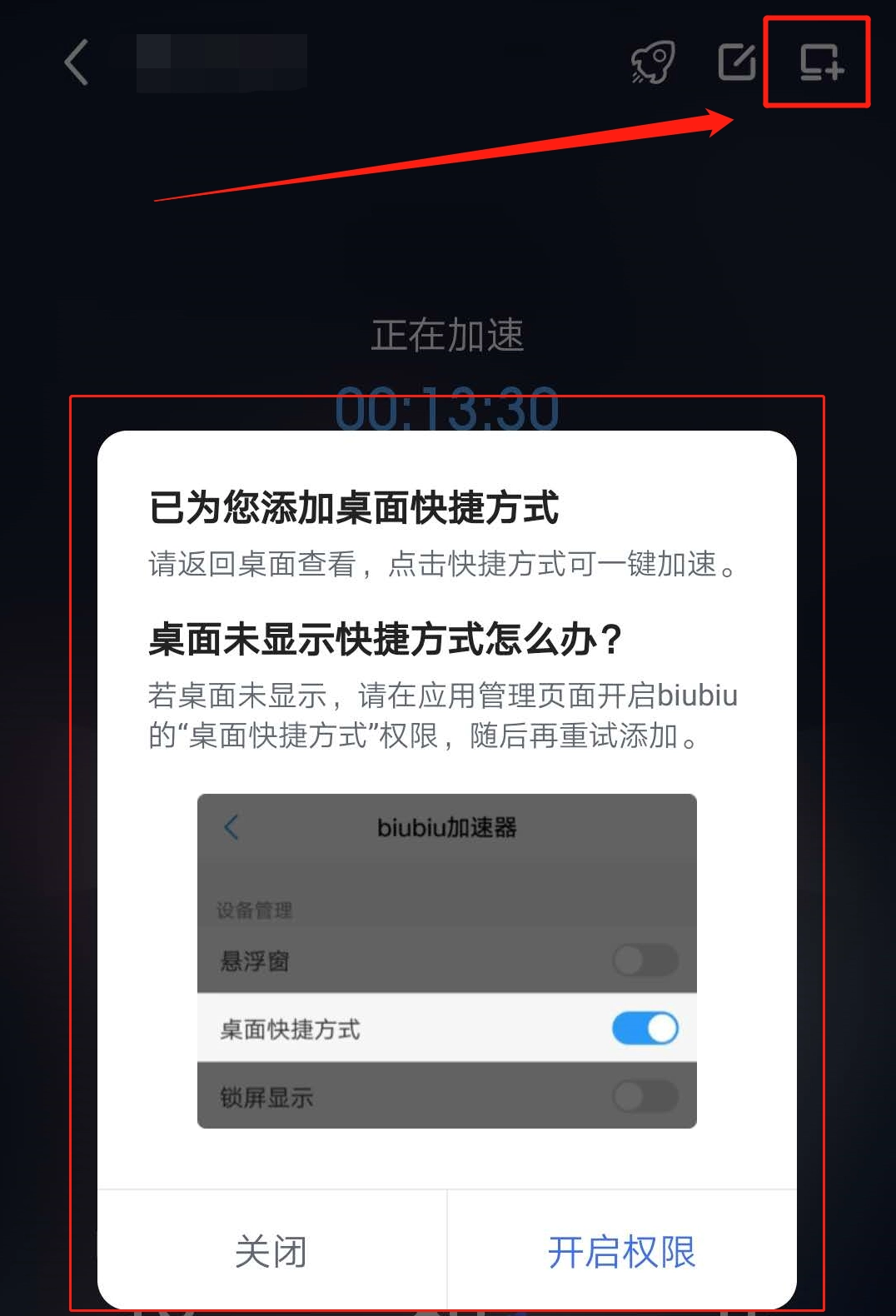Open the rocket boost icon
Viewport: 896px width, 1316px height.
point(653,62)
